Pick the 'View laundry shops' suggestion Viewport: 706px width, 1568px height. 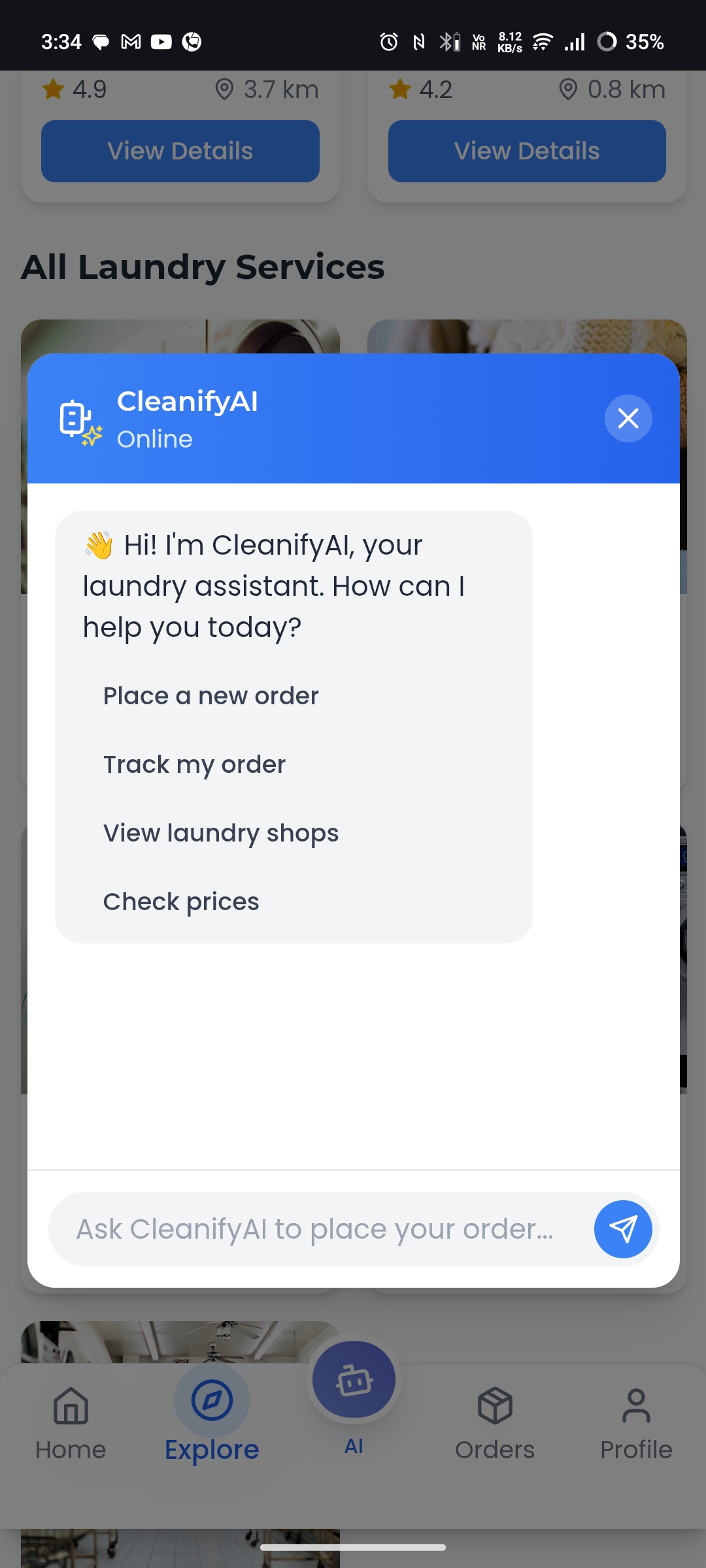tap(220, 834)
